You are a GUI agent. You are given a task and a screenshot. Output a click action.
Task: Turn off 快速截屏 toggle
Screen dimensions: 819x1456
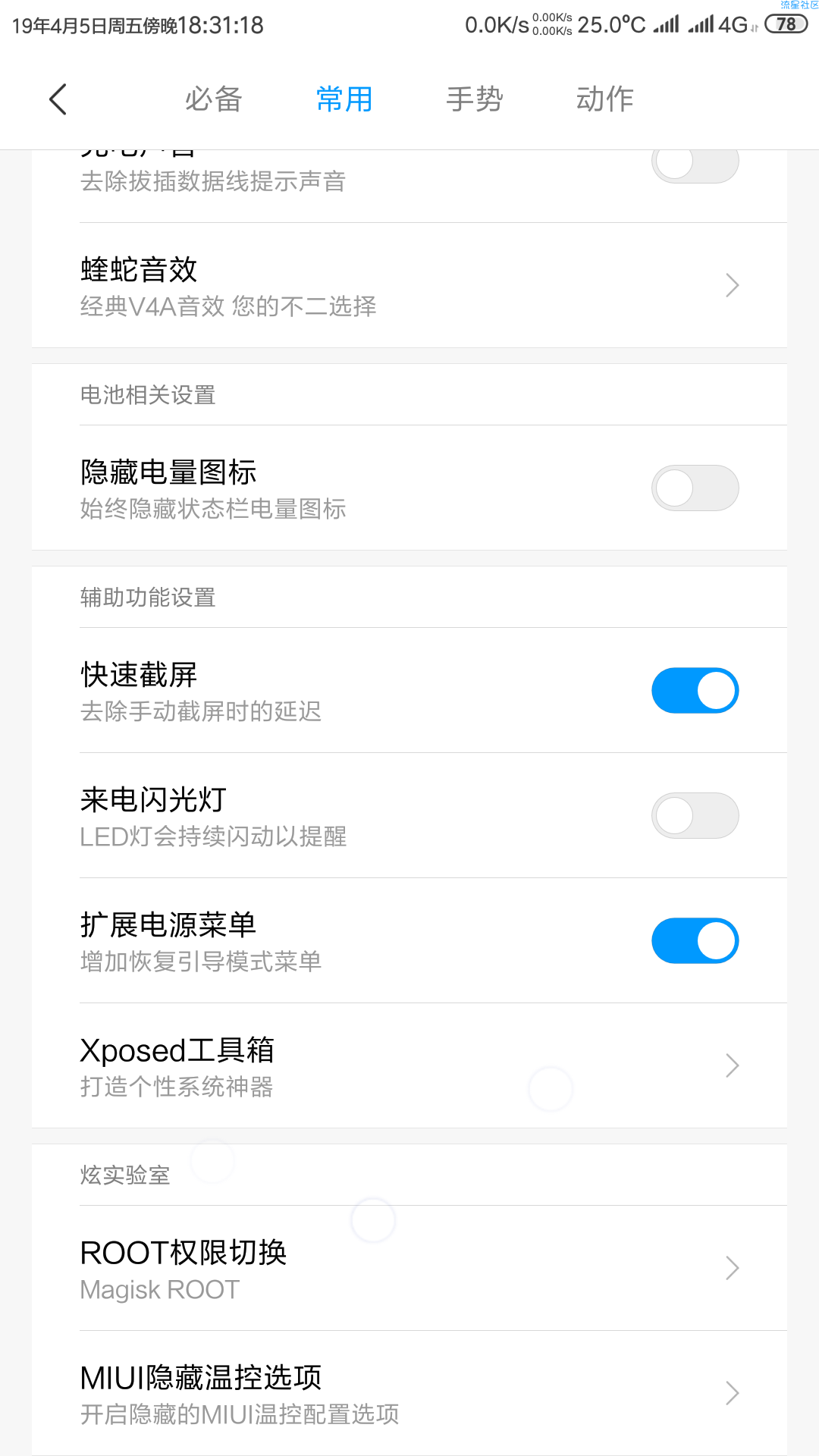click(x=695, y=690)
